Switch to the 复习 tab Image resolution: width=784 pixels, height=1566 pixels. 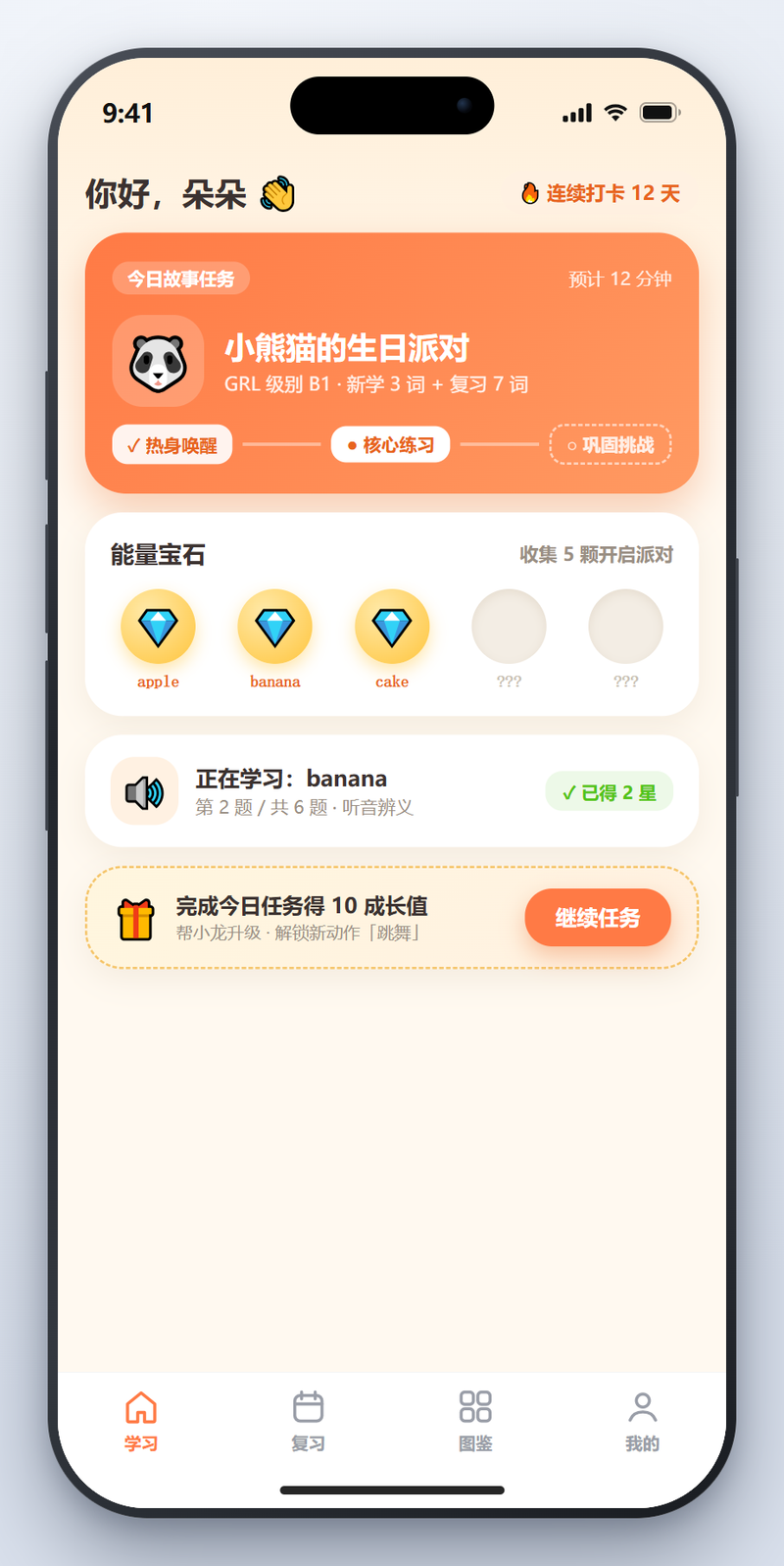[x=308, y=1421]
